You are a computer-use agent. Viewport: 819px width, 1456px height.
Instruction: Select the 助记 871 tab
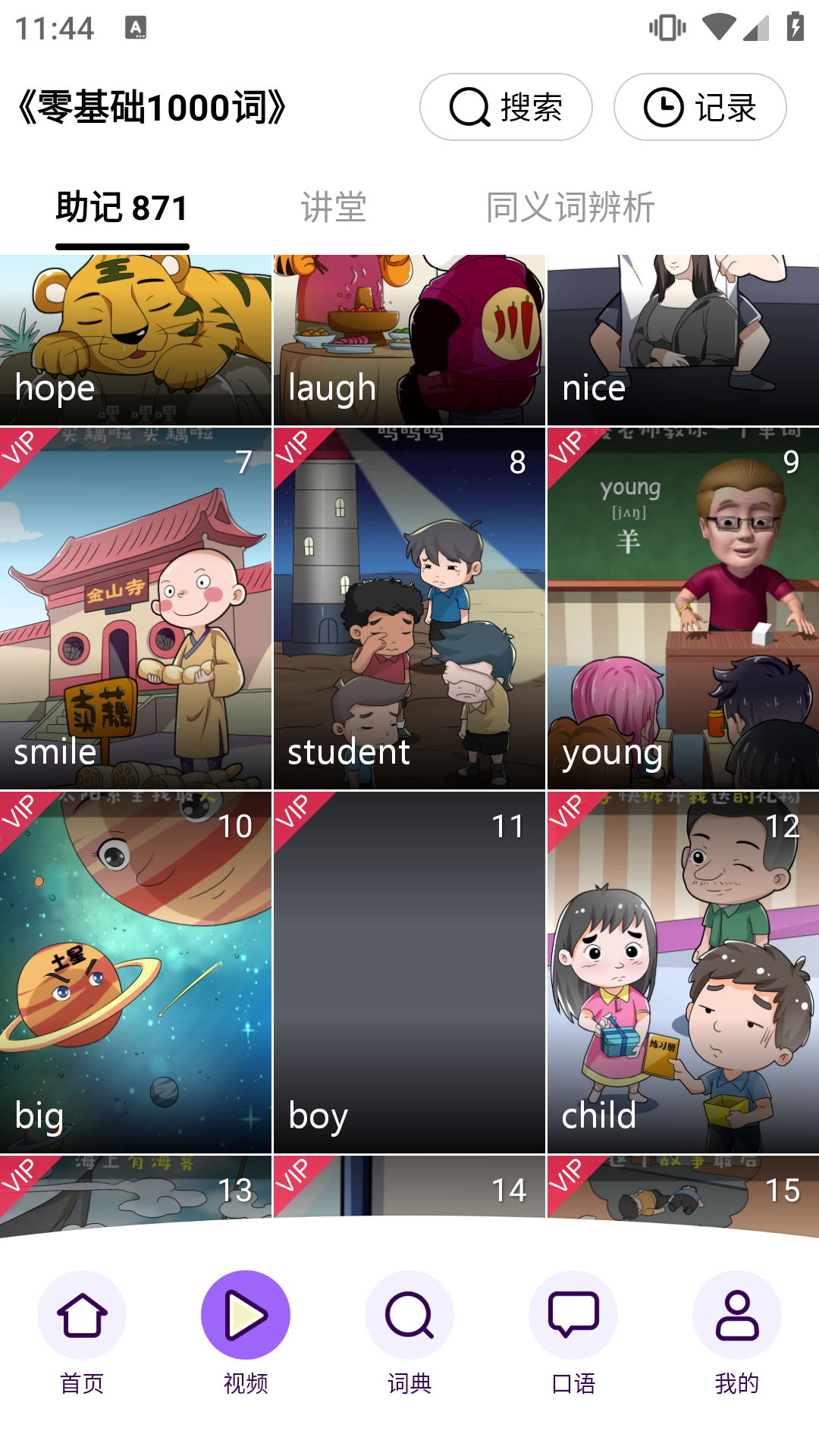click(122, 207)
